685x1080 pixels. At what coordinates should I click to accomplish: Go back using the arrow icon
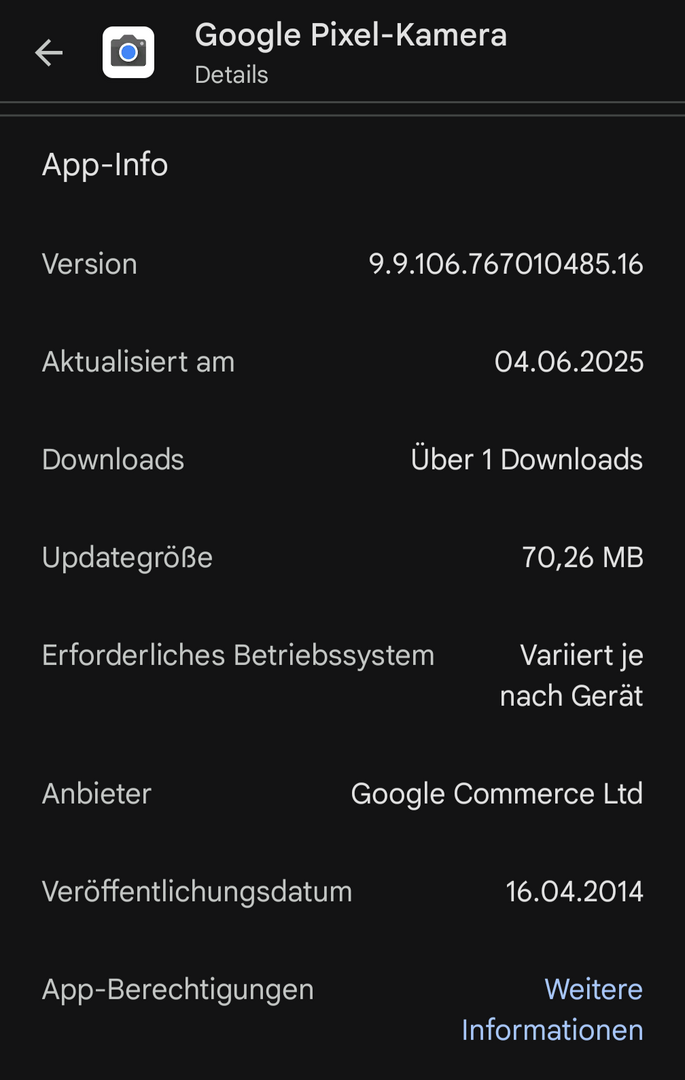[x=48, y=53]
